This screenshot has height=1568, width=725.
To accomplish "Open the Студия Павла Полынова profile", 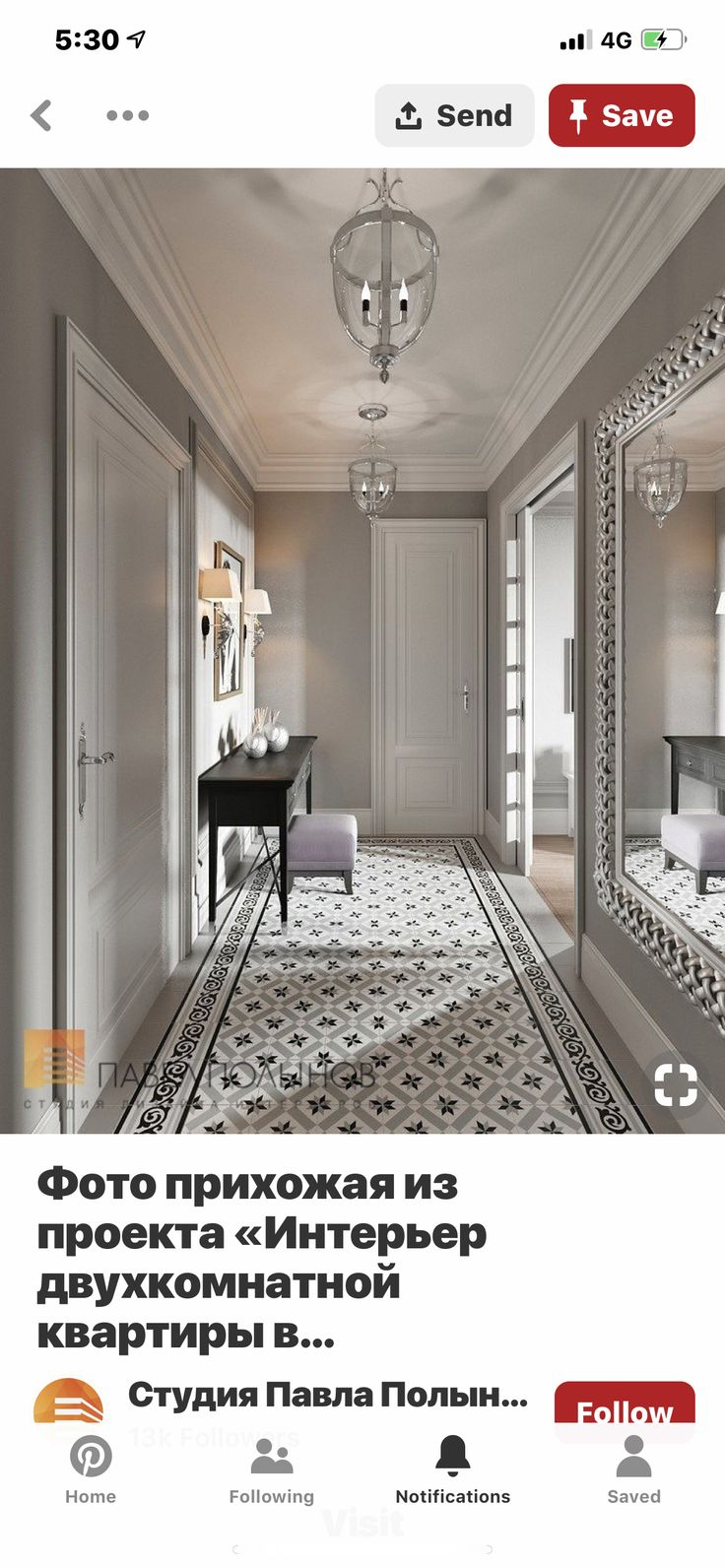I will [327, 1395].
